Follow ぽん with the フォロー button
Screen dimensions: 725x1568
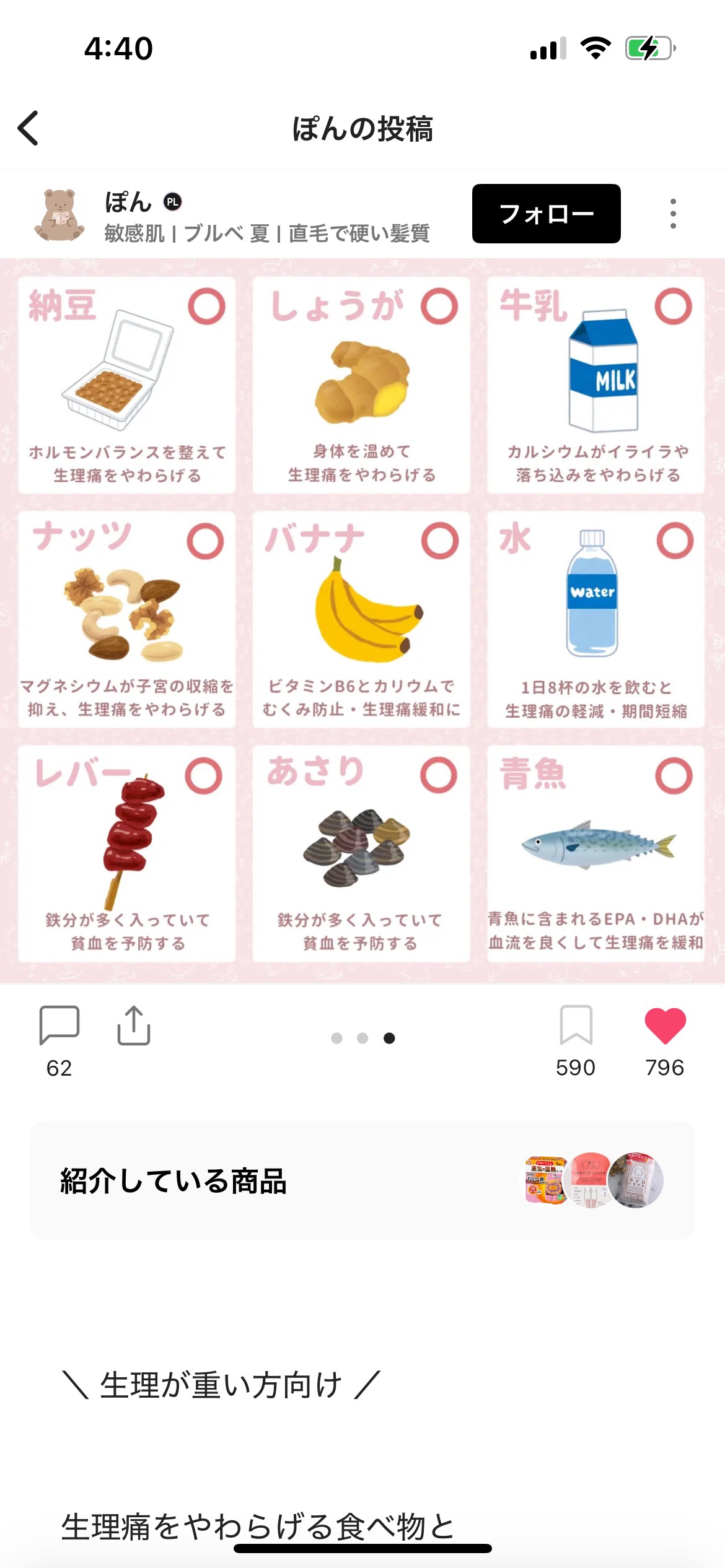[546, 214]
